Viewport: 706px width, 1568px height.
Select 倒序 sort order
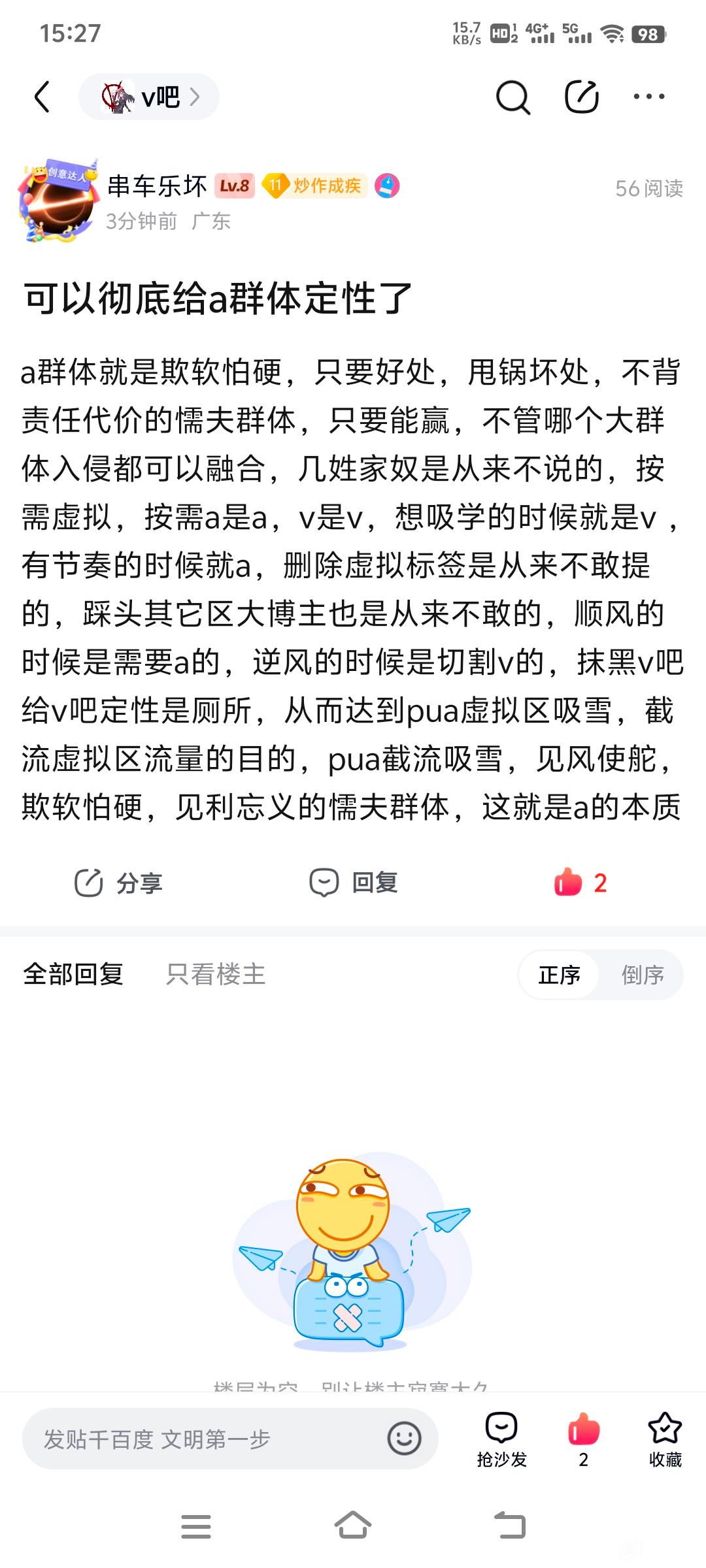[x=643, y=975]
